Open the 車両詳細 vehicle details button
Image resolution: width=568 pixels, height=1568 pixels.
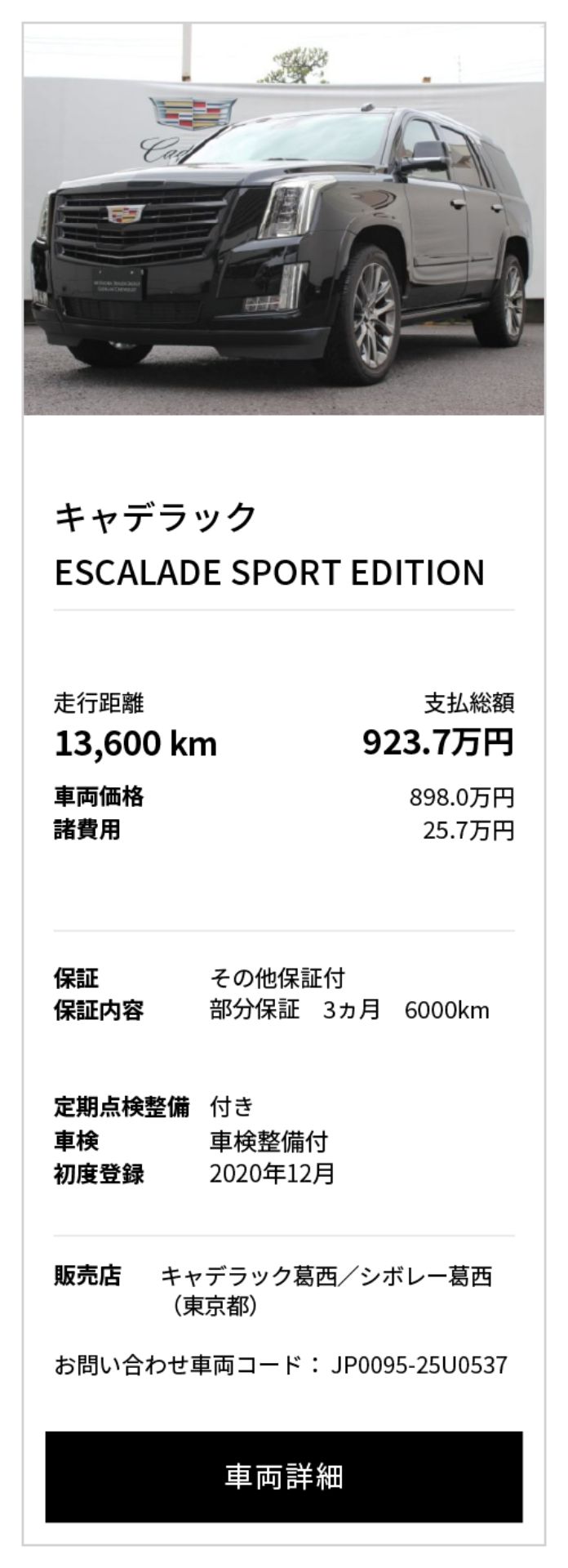click(283, 1476)
